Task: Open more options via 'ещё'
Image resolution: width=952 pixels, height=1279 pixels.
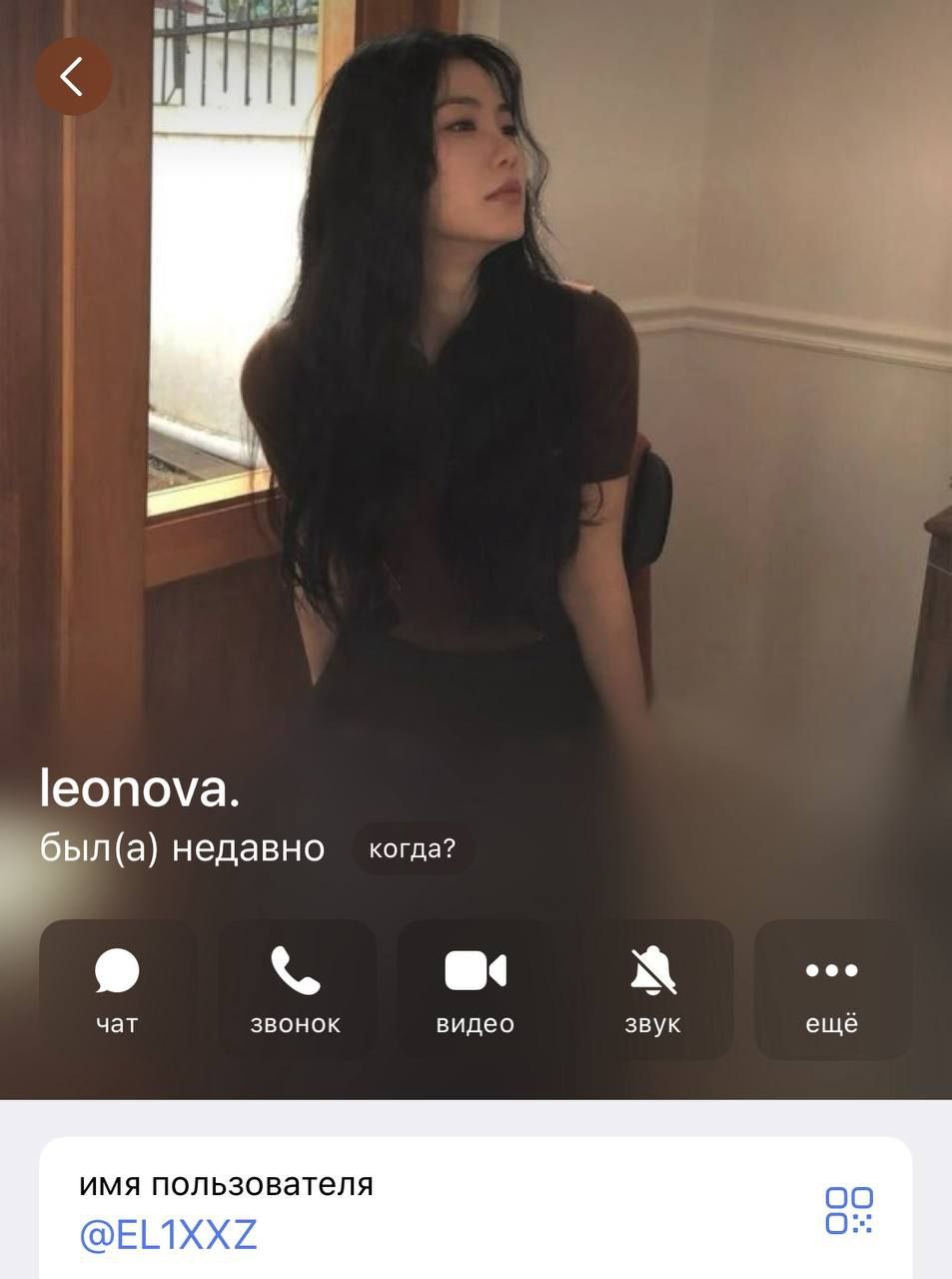Action: pos(832,989)
